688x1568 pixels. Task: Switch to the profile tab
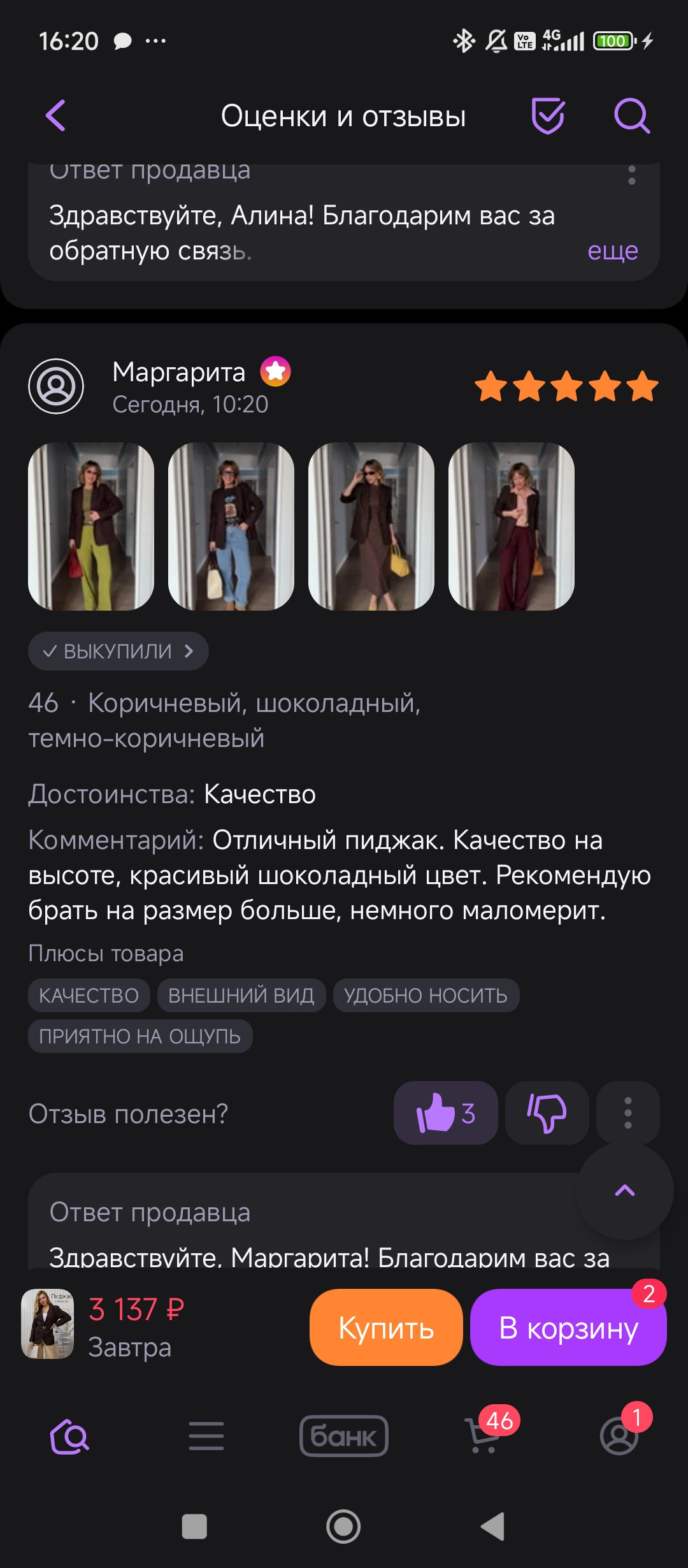pos(619,1437)
